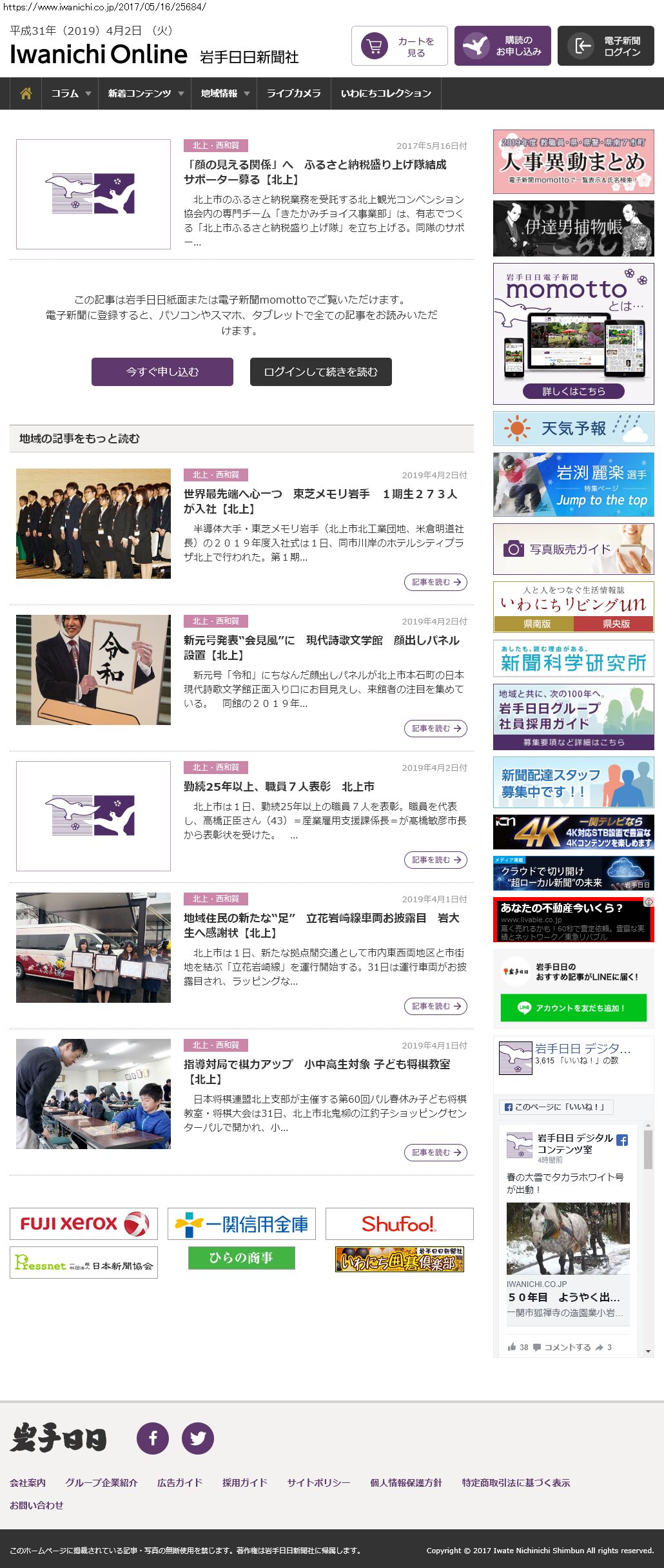Screen dimensions: 664x1568
Task: Open ライブカメラ page
Action: pyautogui.click(x=293, y=93)
